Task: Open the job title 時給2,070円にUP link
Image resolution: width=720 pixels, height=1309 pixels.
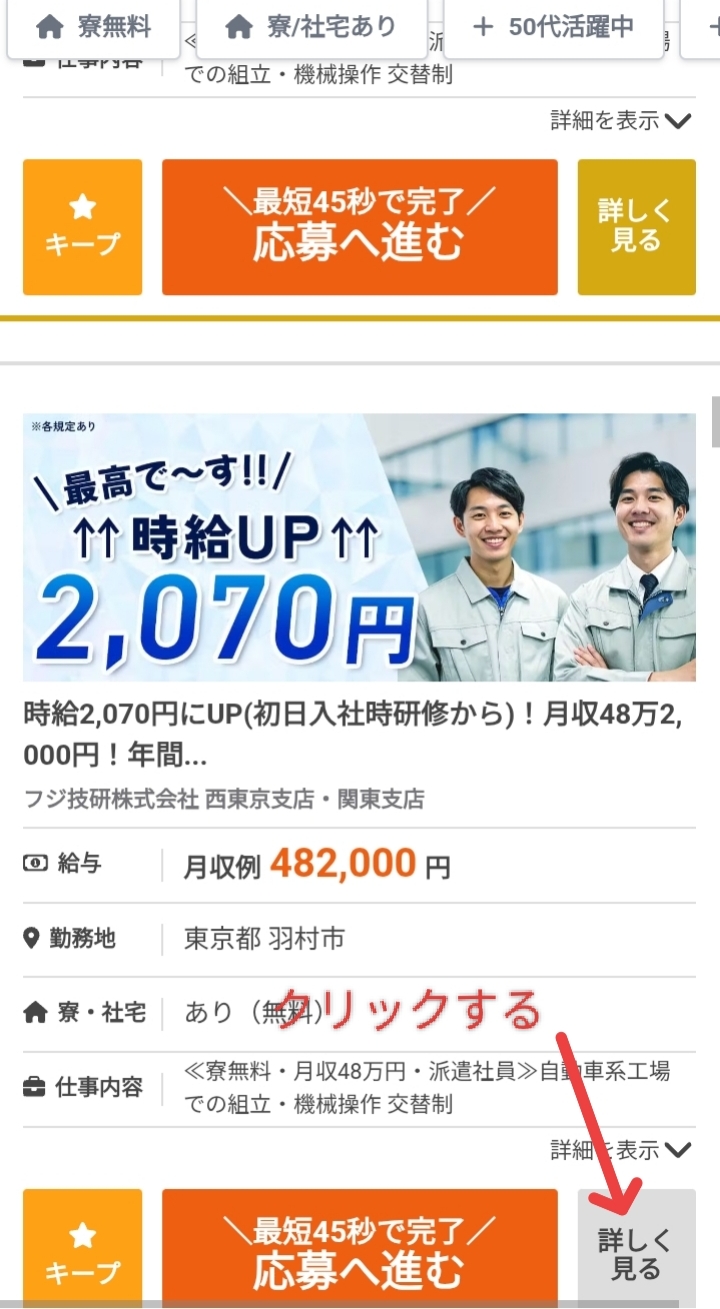Action: click(360, 733)
